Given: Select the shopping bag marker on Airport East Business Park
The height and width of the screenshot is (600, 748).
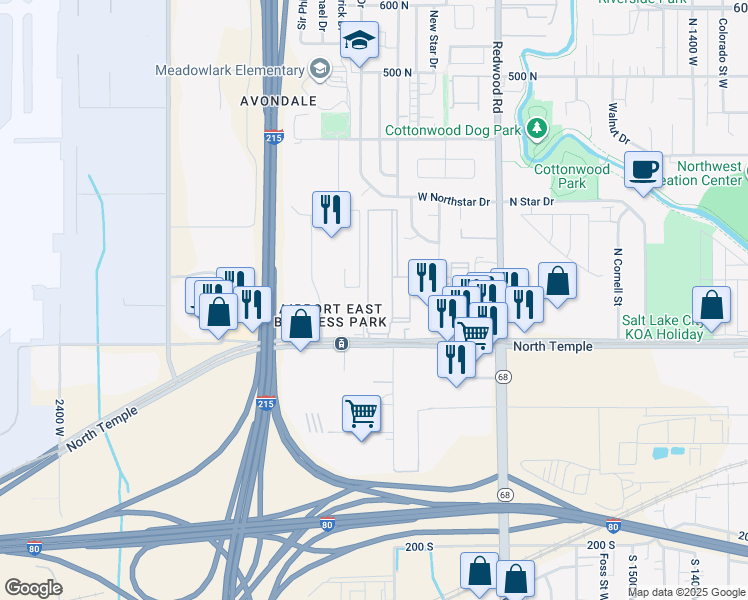Looking at the screenshot, I should click(300, 324).
